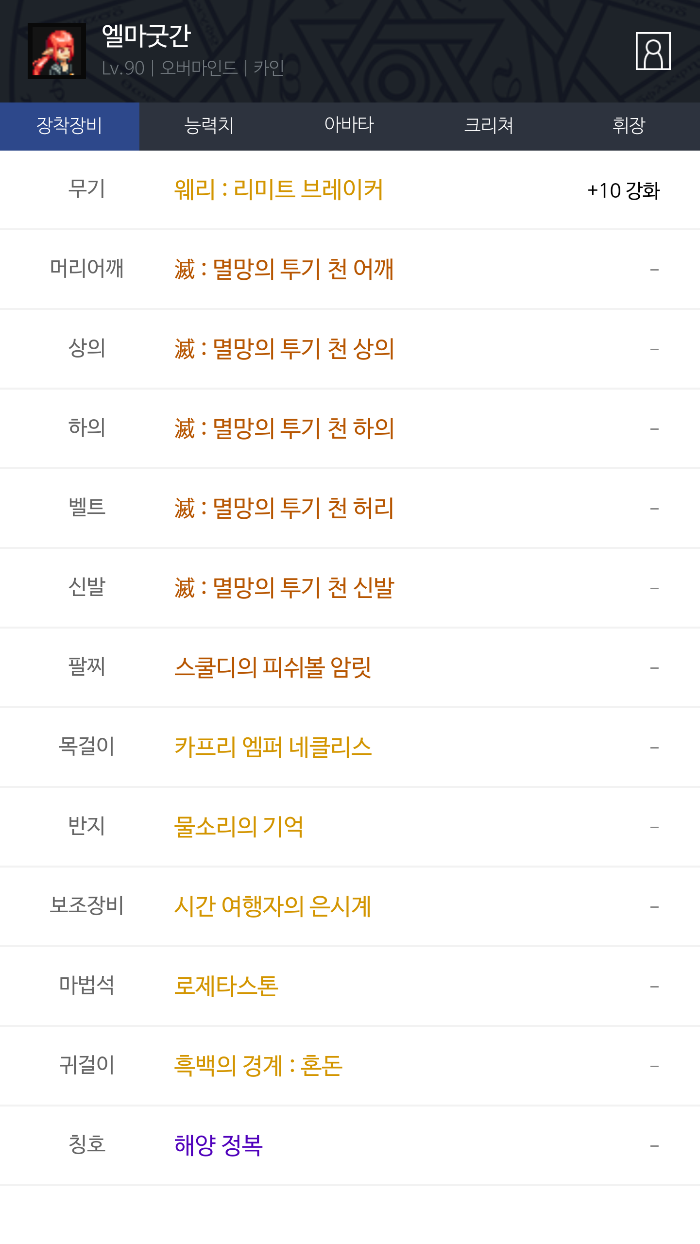Go to the 휘장 tab
This screenshot has height=1244, width=700.
click(x=629, y=126)
